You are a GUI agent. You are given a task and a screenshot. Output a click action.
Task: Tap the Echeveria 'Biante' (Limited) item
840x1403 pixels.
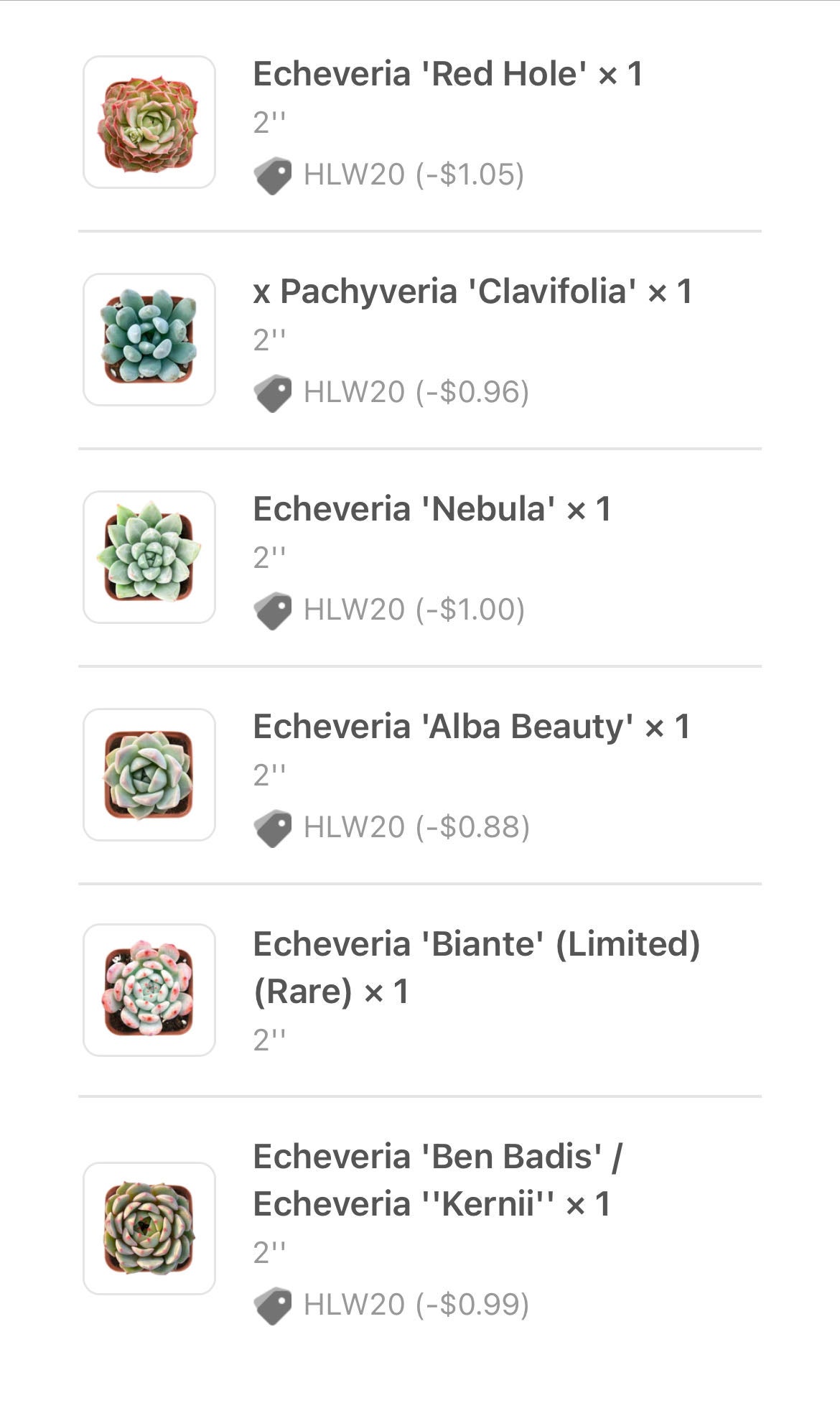(x=475, y=966)
